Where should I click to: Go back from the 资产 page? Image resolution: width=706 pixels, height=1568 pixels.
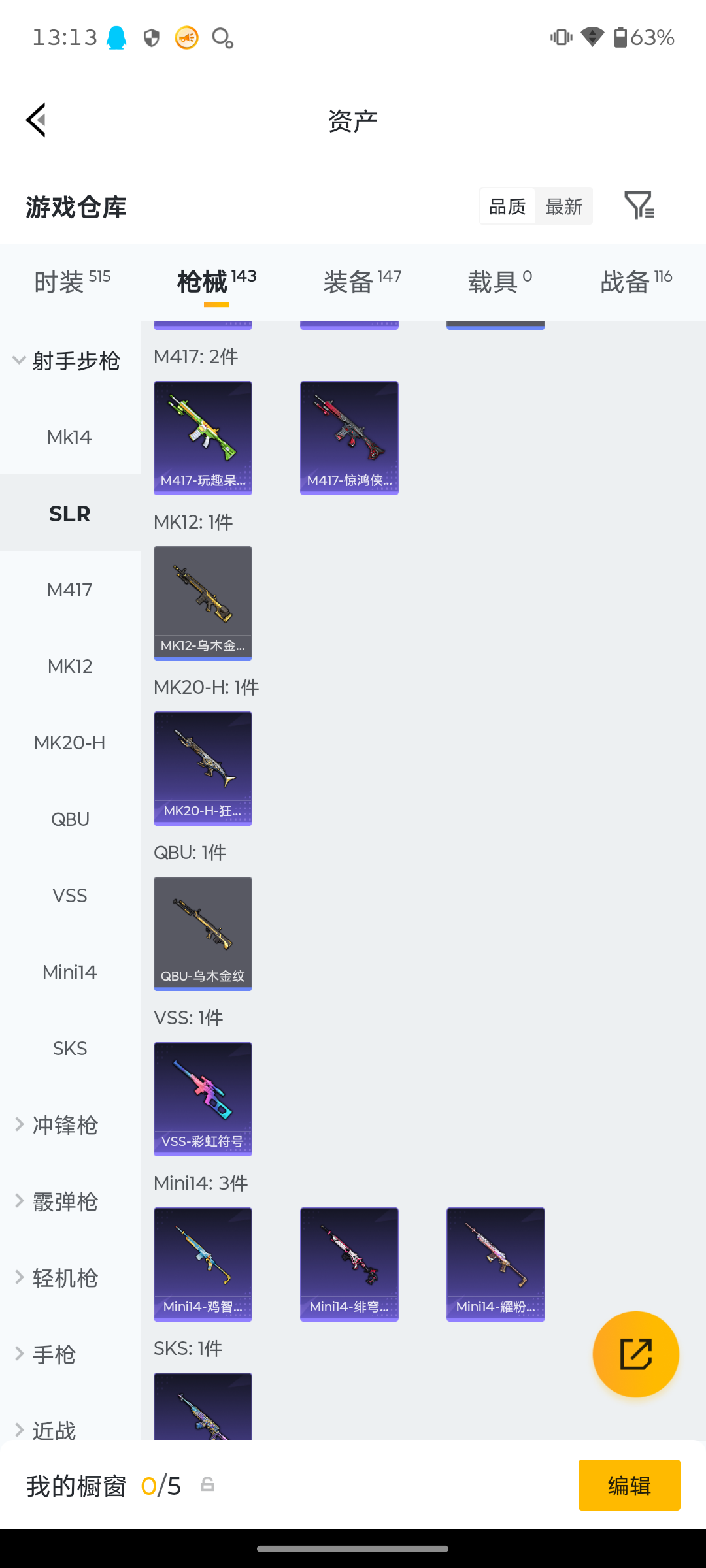click(37, 120)
